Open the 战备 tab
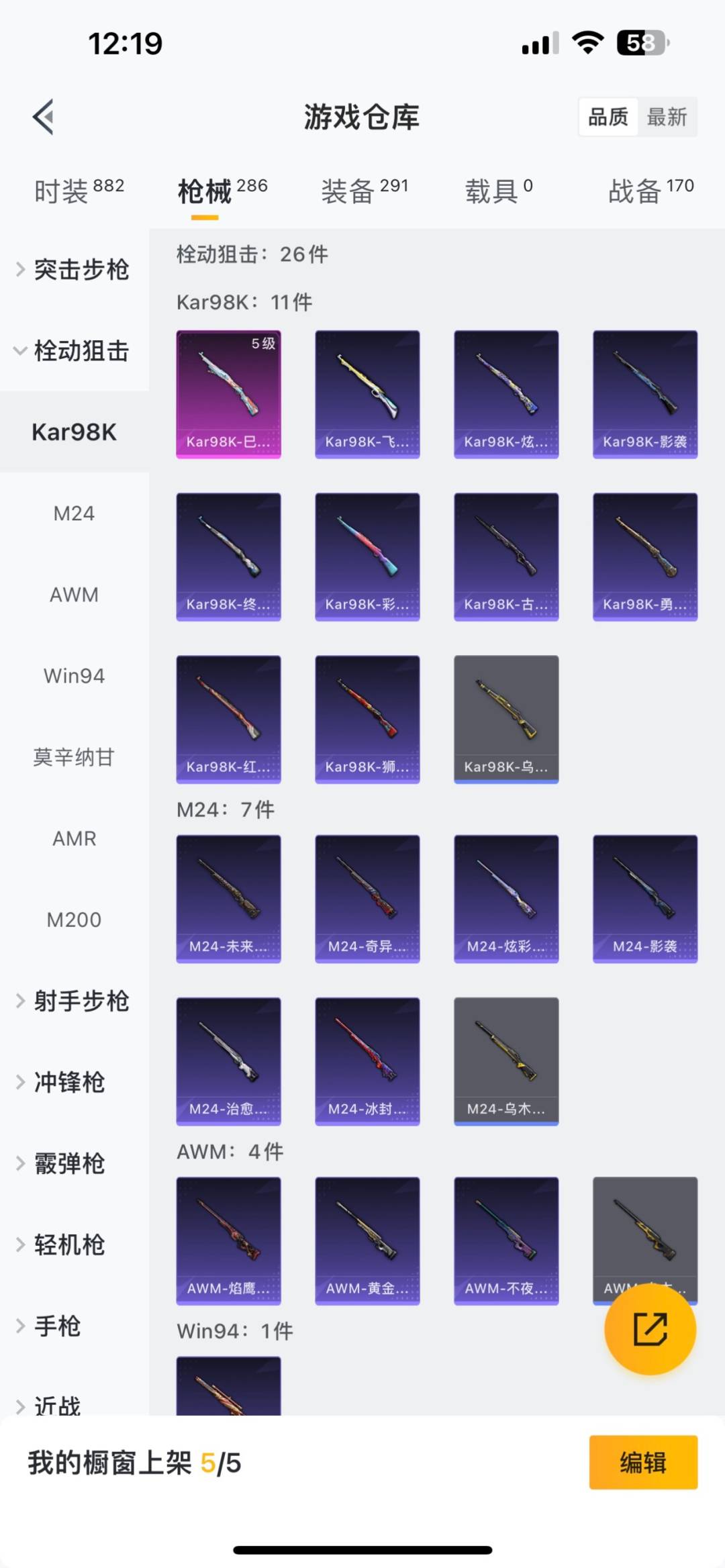Viewport: 725px width, 1568px height. pos(651,191)
